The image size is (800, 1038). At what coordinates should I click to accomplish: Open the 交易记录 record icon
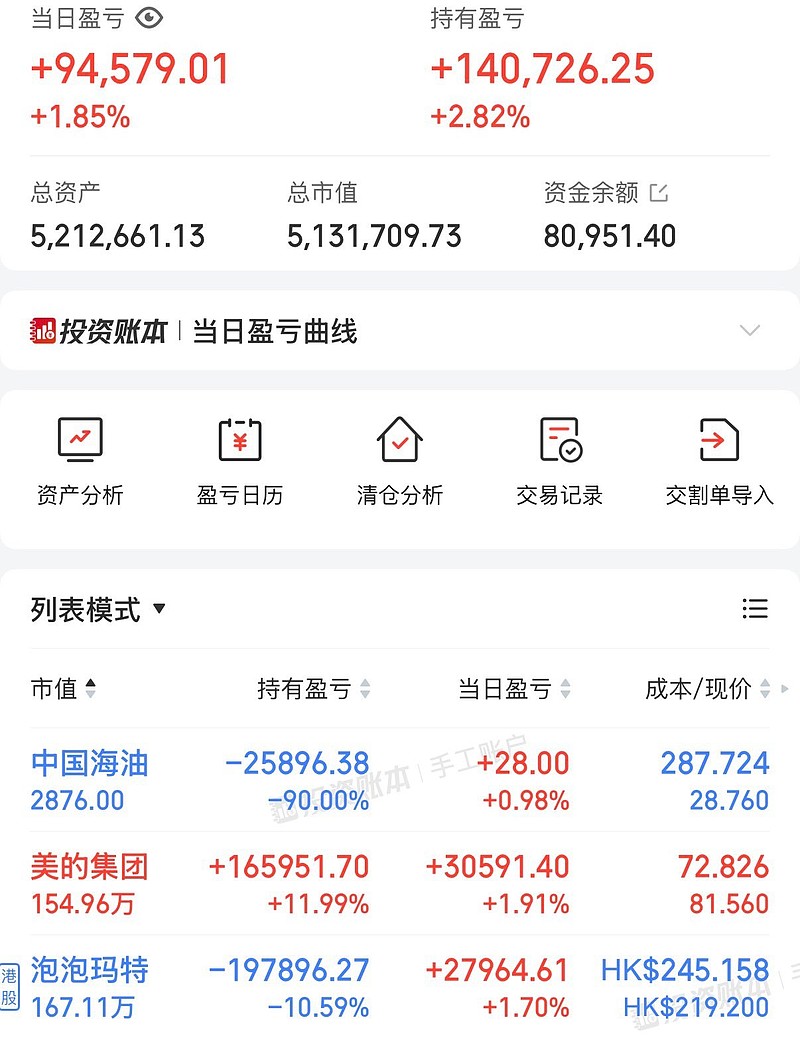[557, 438]
